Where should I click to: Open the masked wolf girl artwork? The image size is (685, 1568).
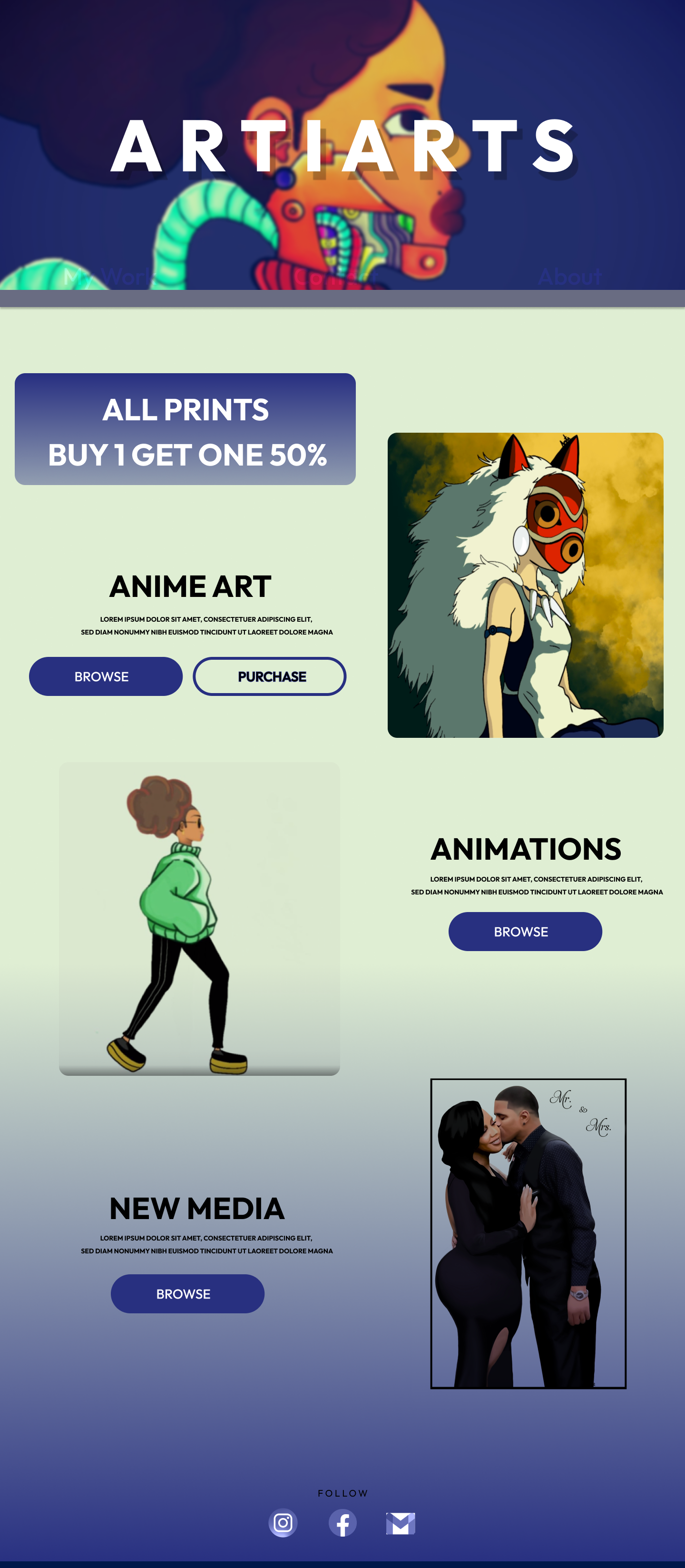coord(525,585)
